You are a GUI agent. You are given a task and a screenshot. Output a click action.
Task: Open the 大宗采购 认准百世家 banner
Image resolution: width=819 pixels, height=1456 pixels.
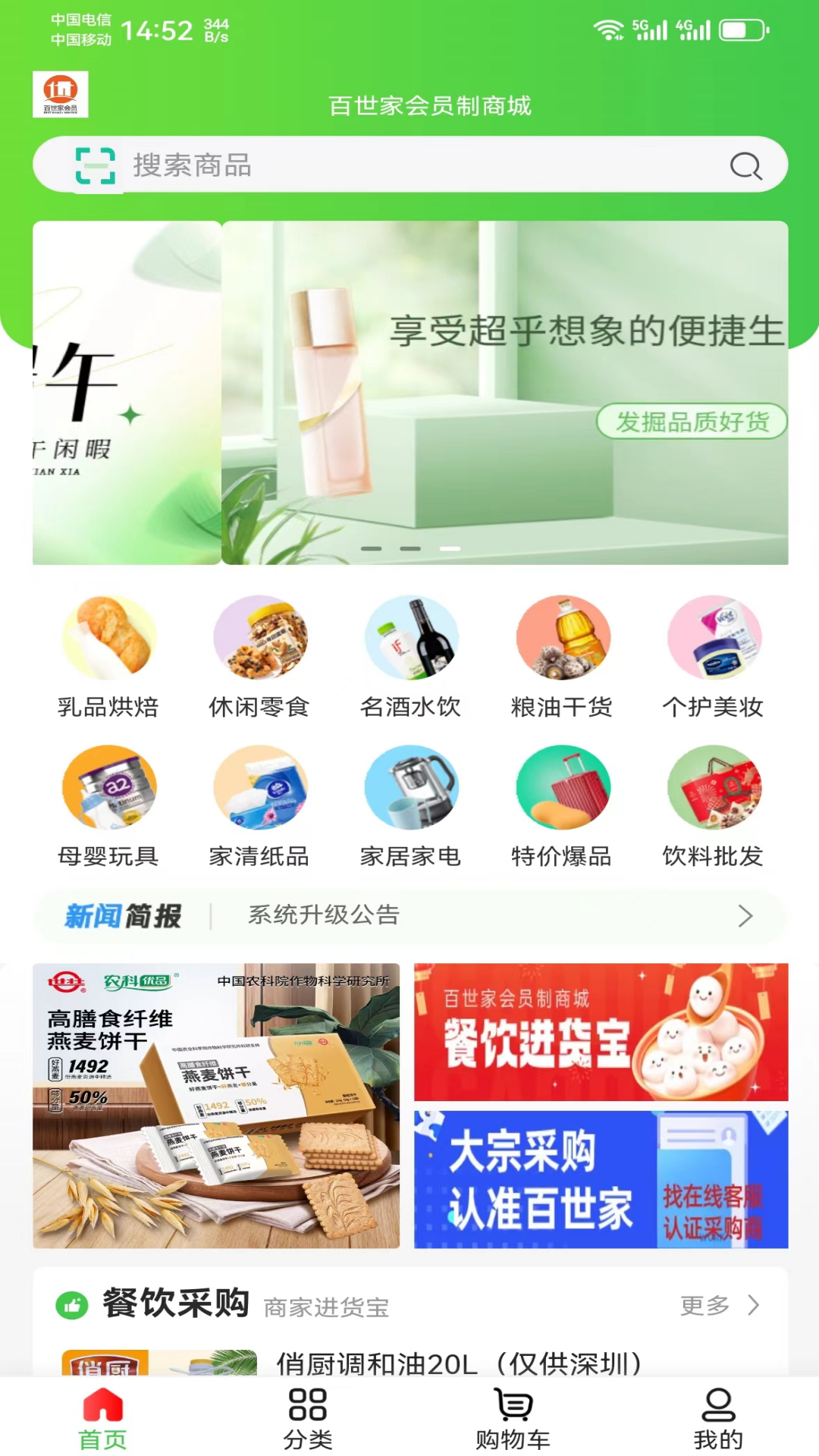click(601, 1179)
